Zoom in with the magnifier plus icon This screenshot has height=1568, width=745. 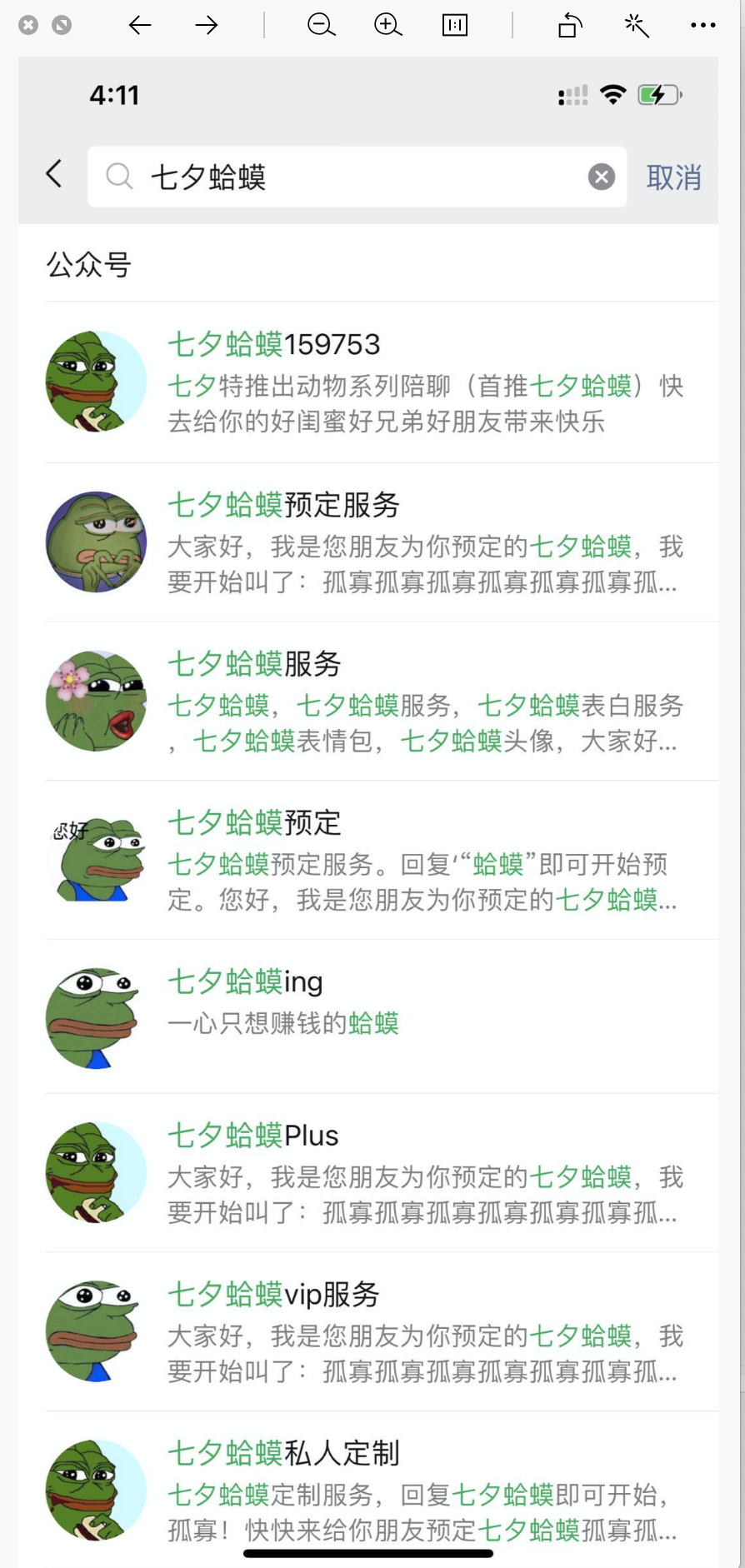pos(387,25)
